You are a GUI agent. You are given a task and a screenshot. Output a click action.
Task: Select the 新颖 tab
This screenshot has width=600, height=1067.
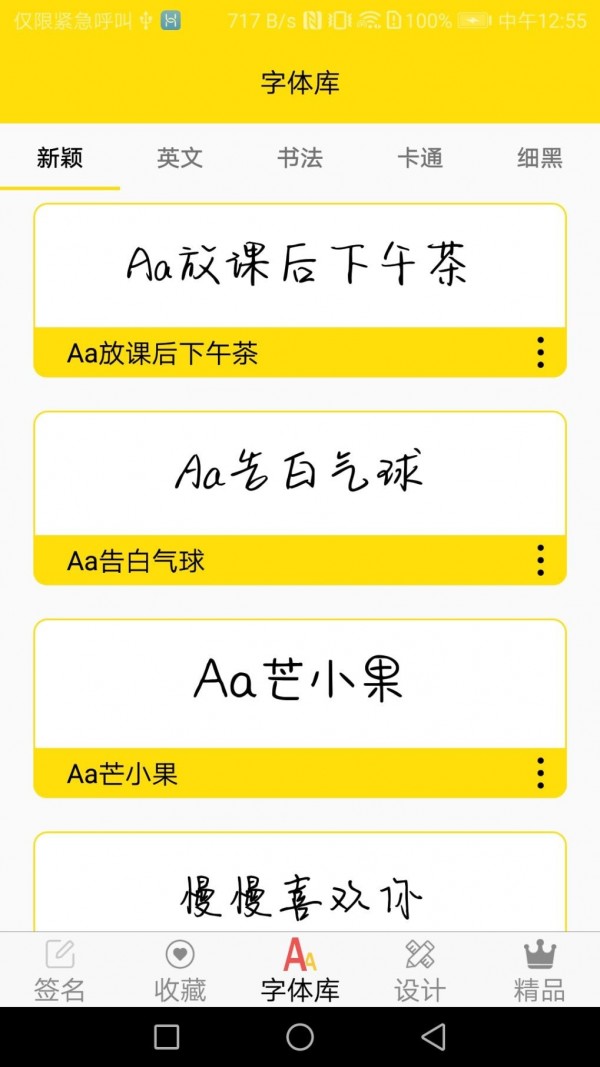point(60,158)
